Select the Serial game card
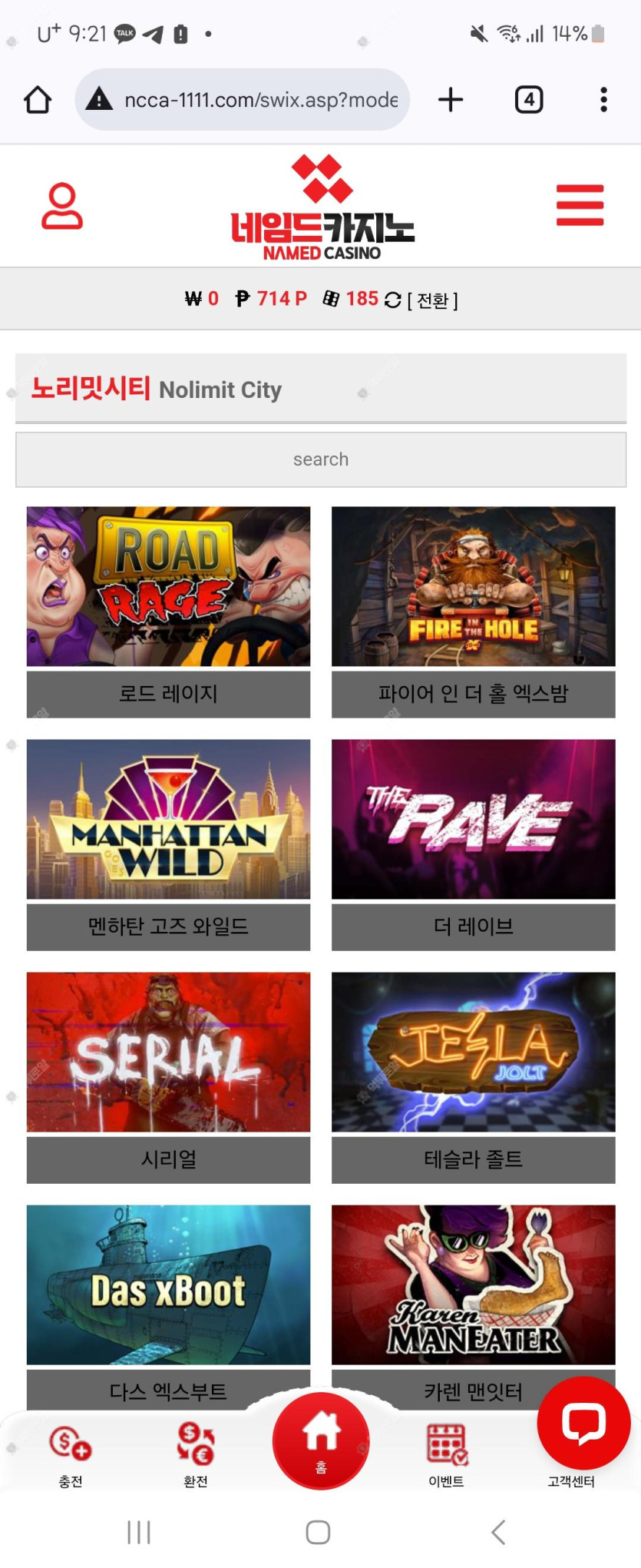This screenshot has height=1568, width=641. 168,1053
